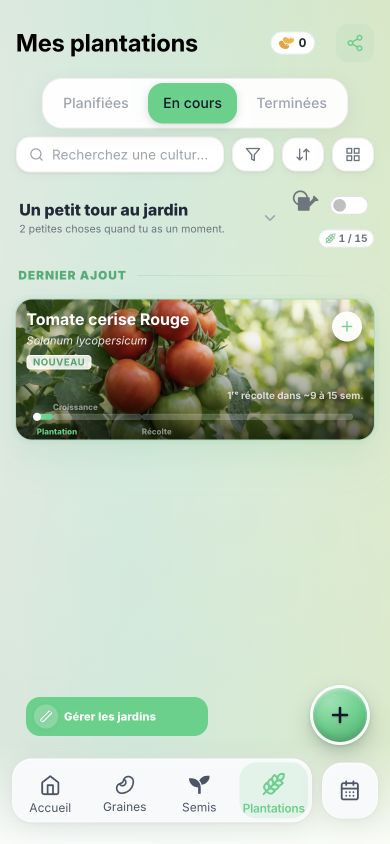Toggle the watering can switch
The width and height of the screenshot is (390, 844).
349,205
